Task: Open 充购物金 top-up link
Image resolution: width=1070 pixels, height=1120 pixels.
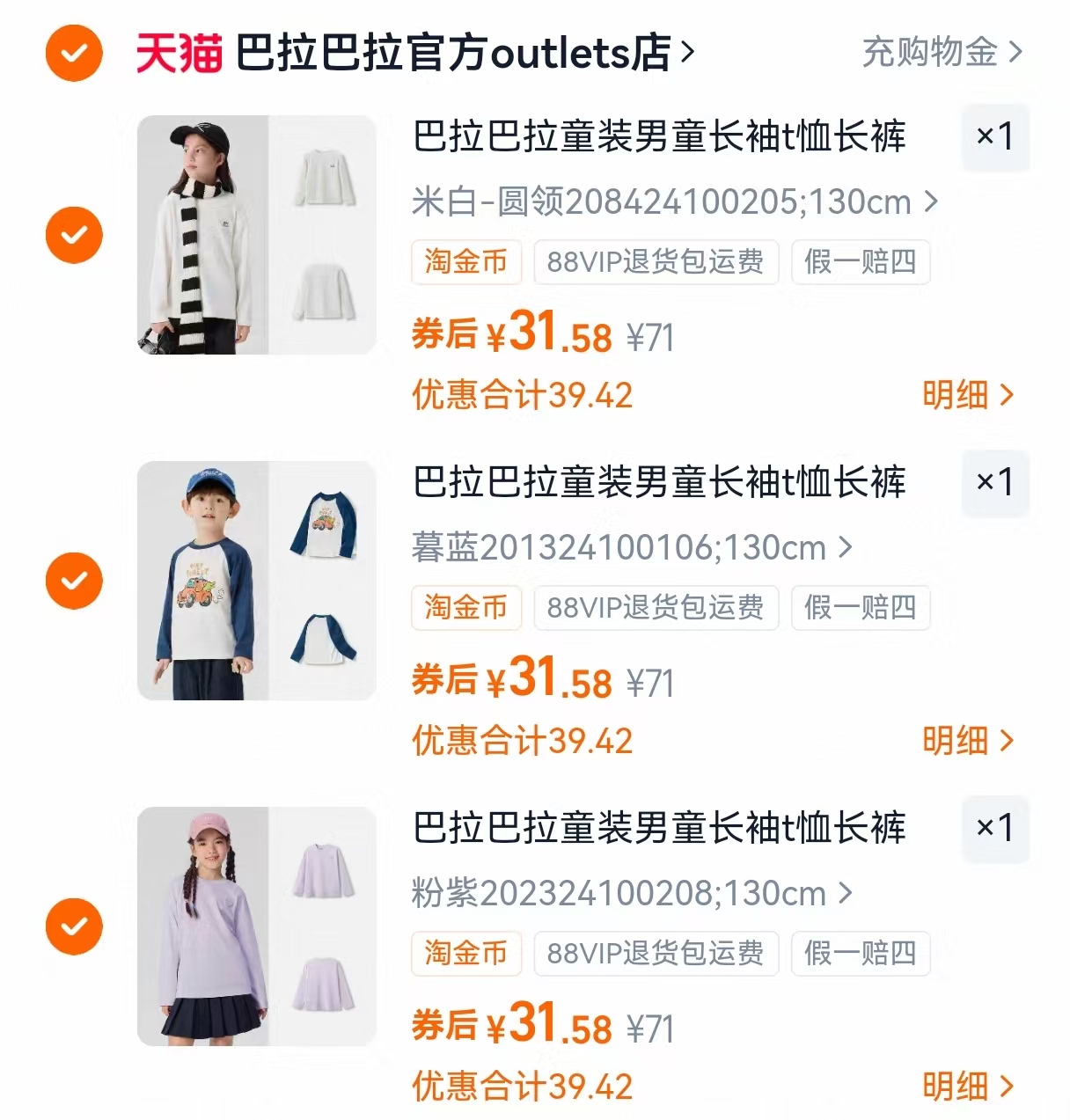Action: point(942,53)
